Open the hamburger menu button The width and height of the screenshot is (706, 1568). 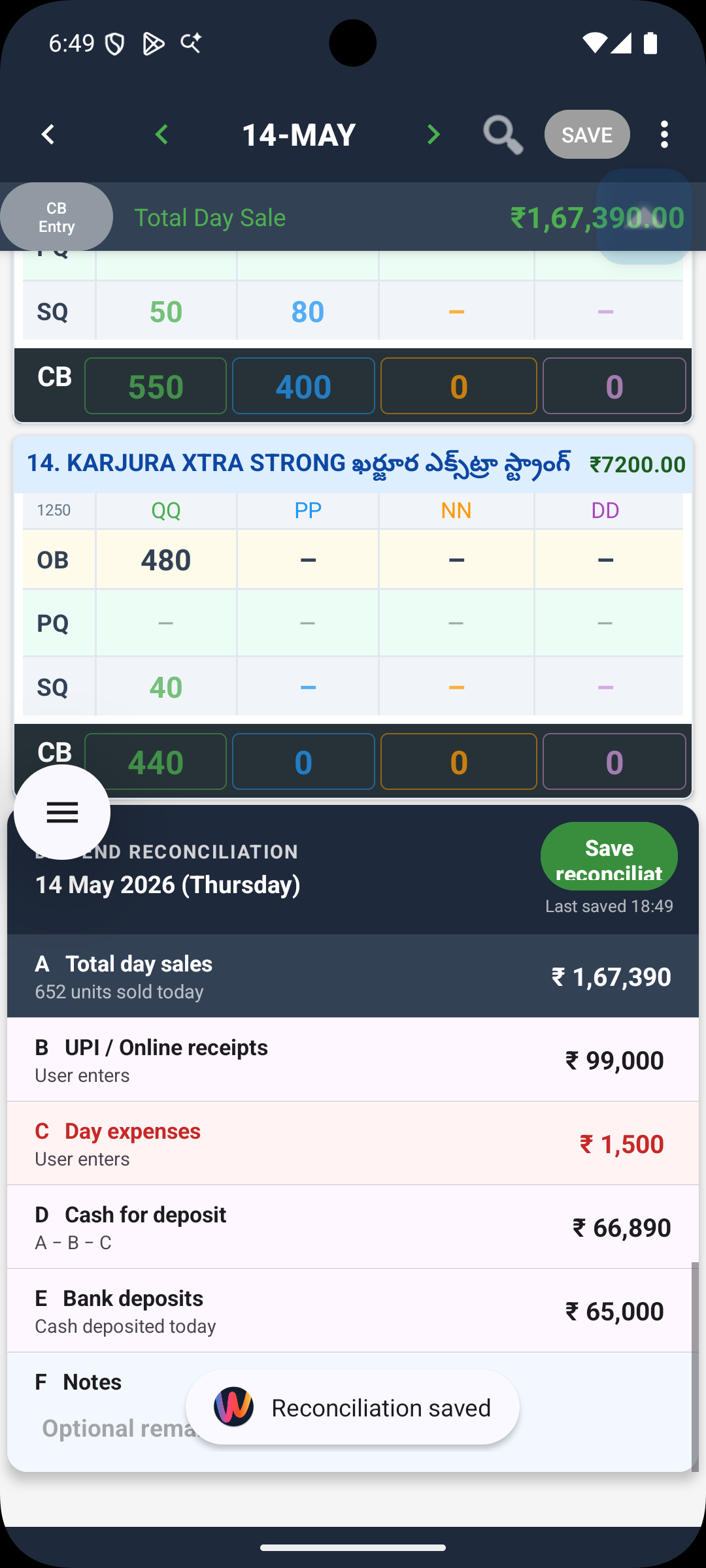pos(62,812)
